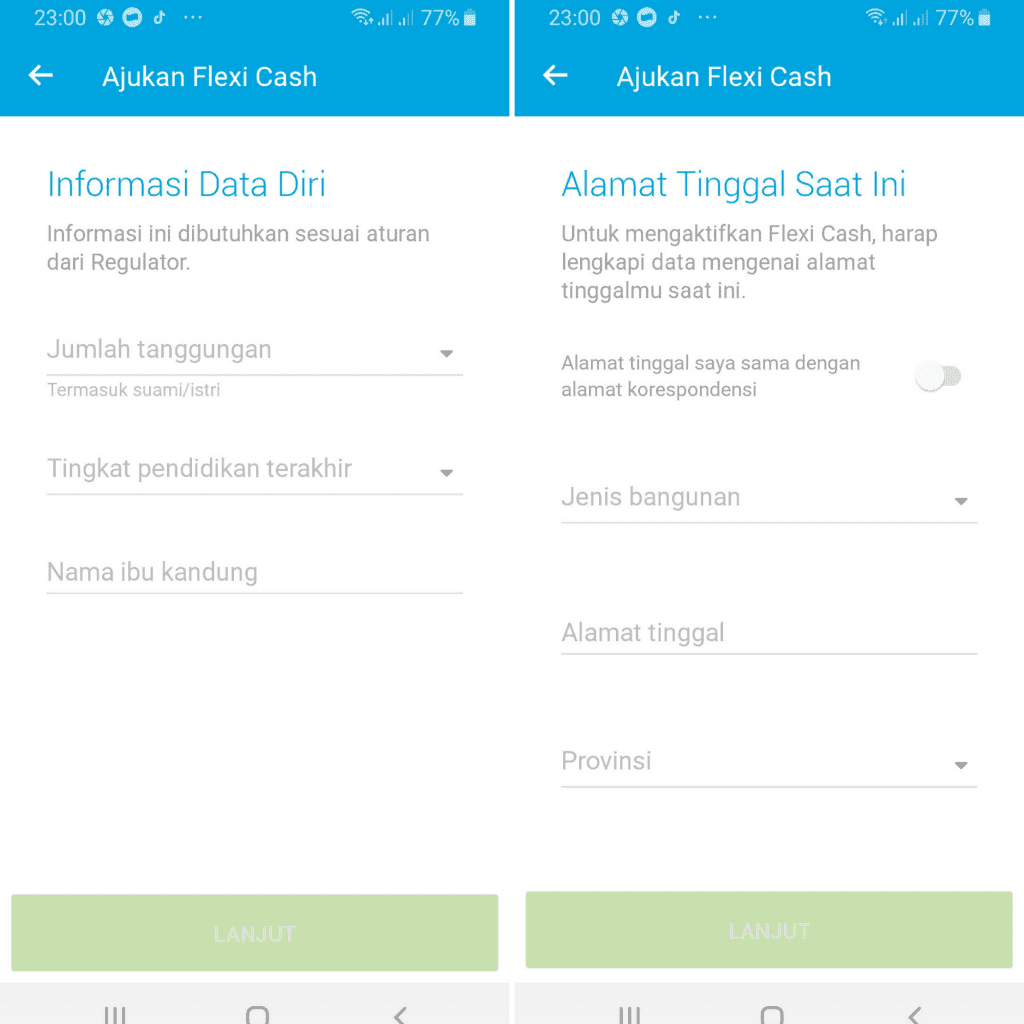Expand Tingkat pendidikan terakhir options

pyautogui.click(x=254, y=470)
